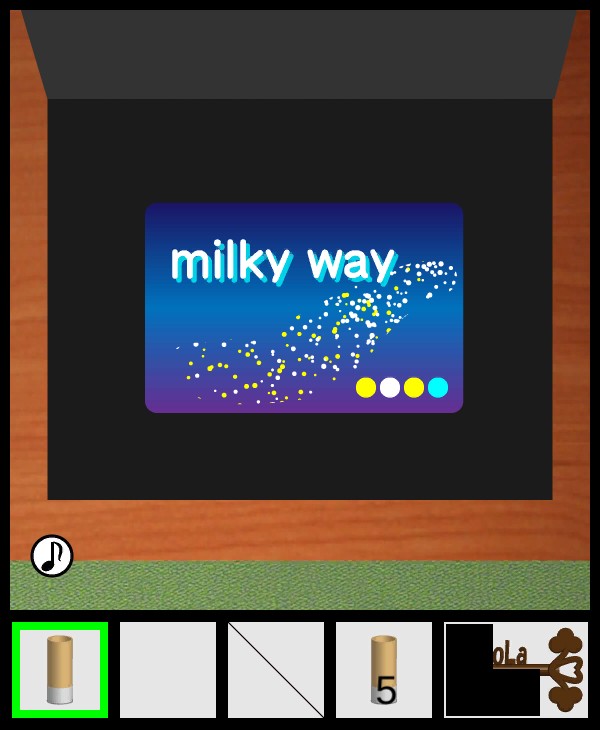Select the inventory slot with diagonal line
600x730 pixels.
click(x=276, y=670)
